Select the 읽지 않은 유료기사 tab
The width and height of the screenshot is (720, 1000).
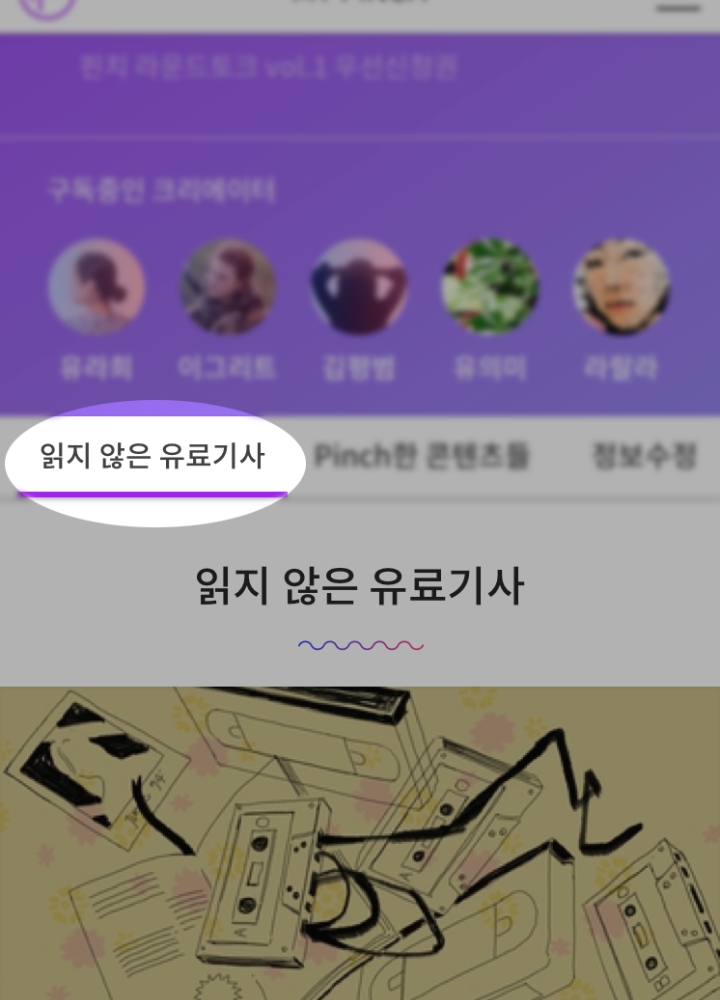[x=152, y=457]
